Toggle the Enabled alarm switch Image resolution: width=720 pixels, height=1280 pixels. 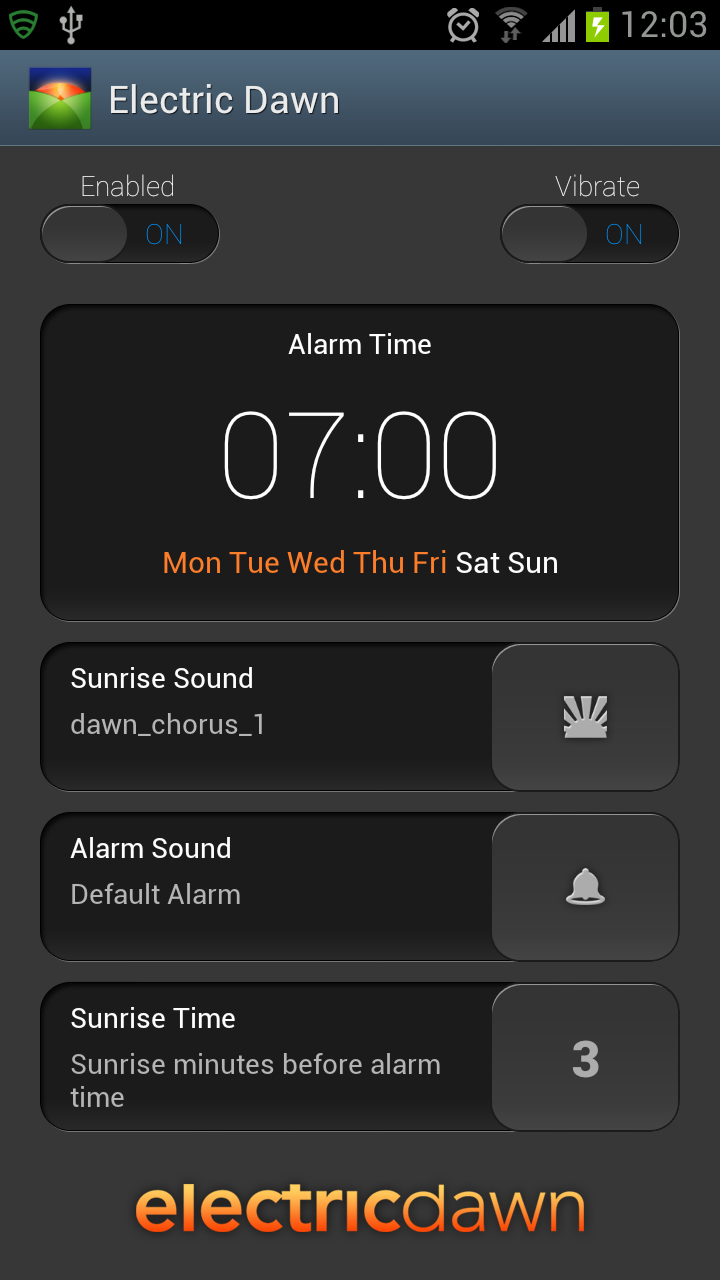coord(130,234)
